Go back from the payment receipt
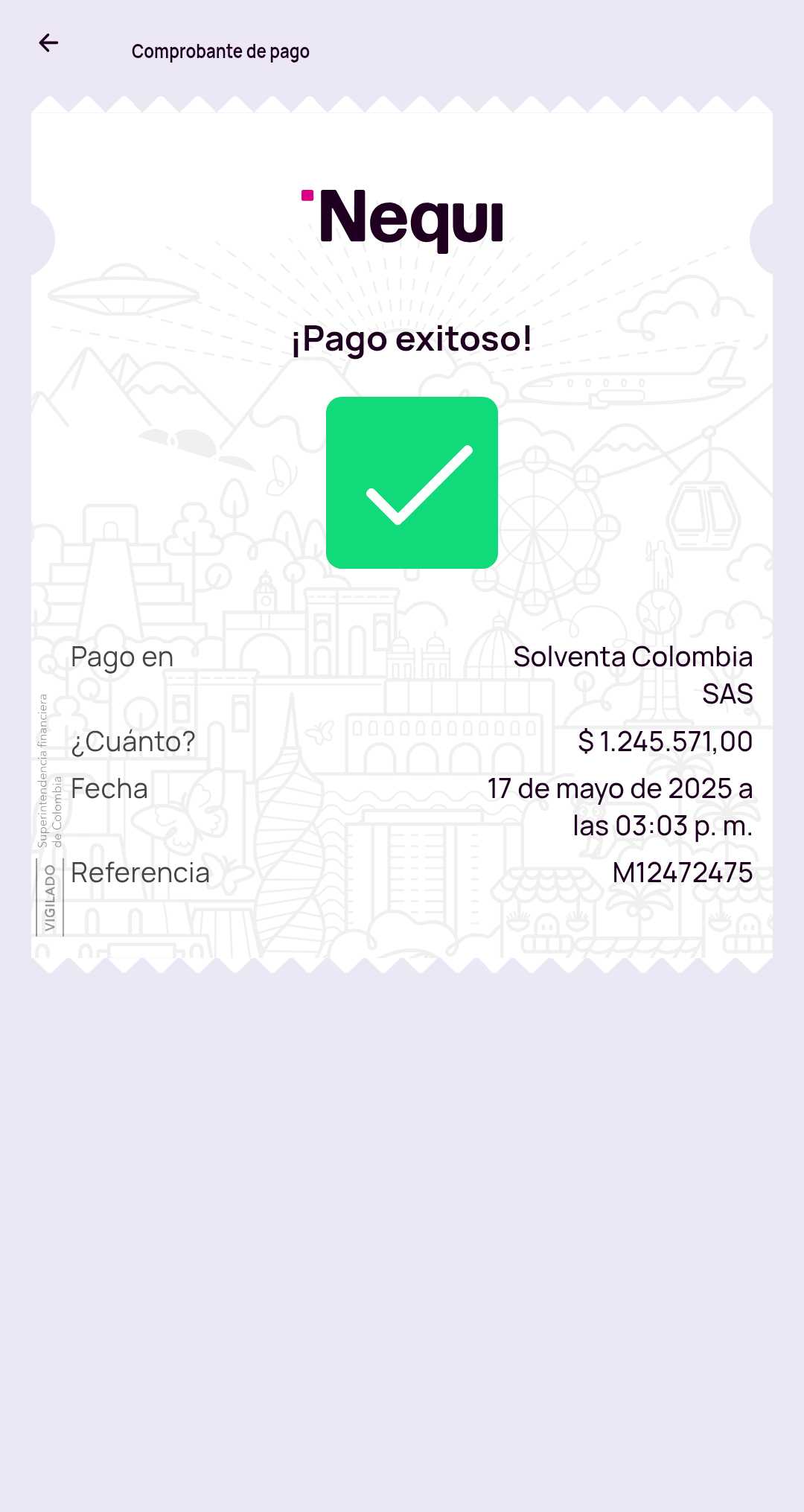The height and width of the screenshot is (1512, 804). tap(48, 43)
